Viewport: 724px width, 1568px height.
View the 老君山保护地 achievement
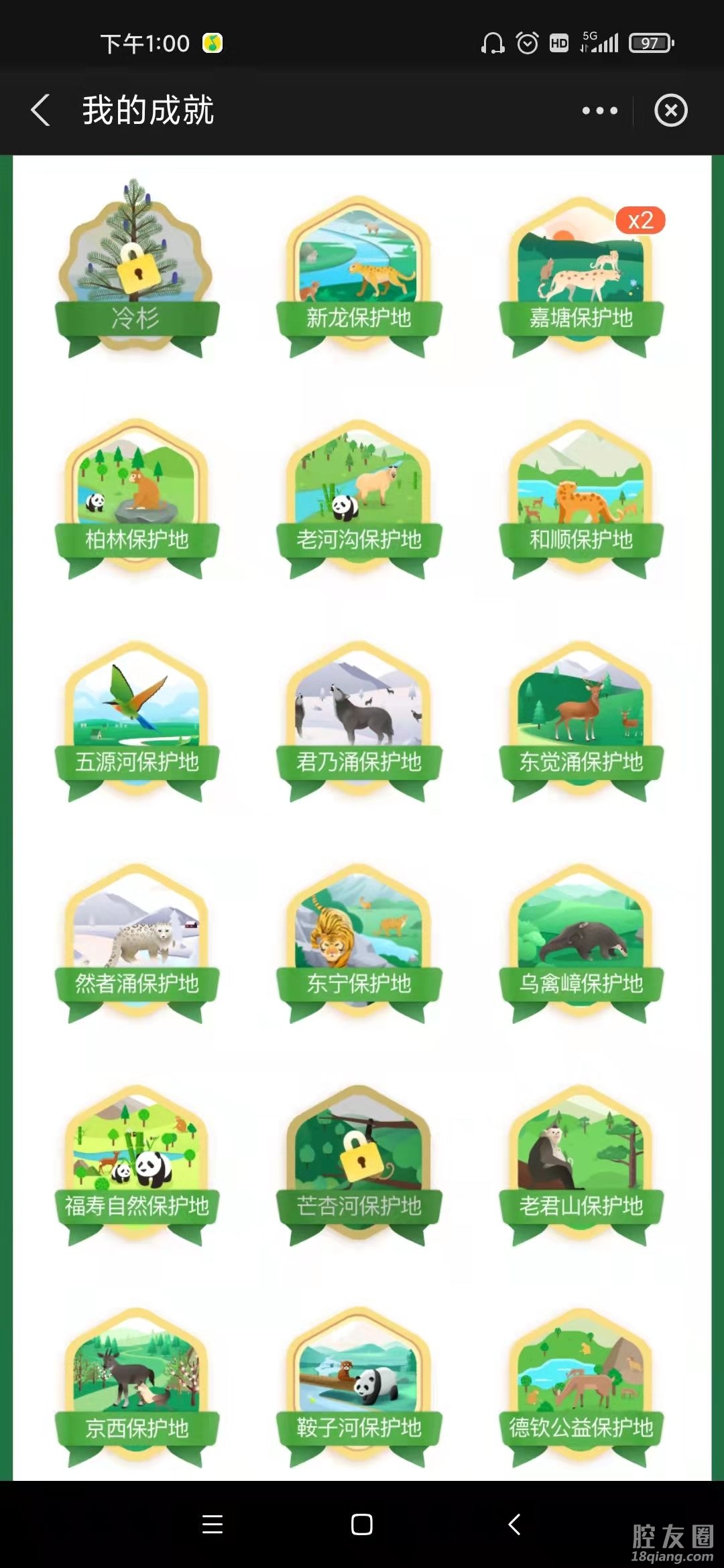[581, 1165]
